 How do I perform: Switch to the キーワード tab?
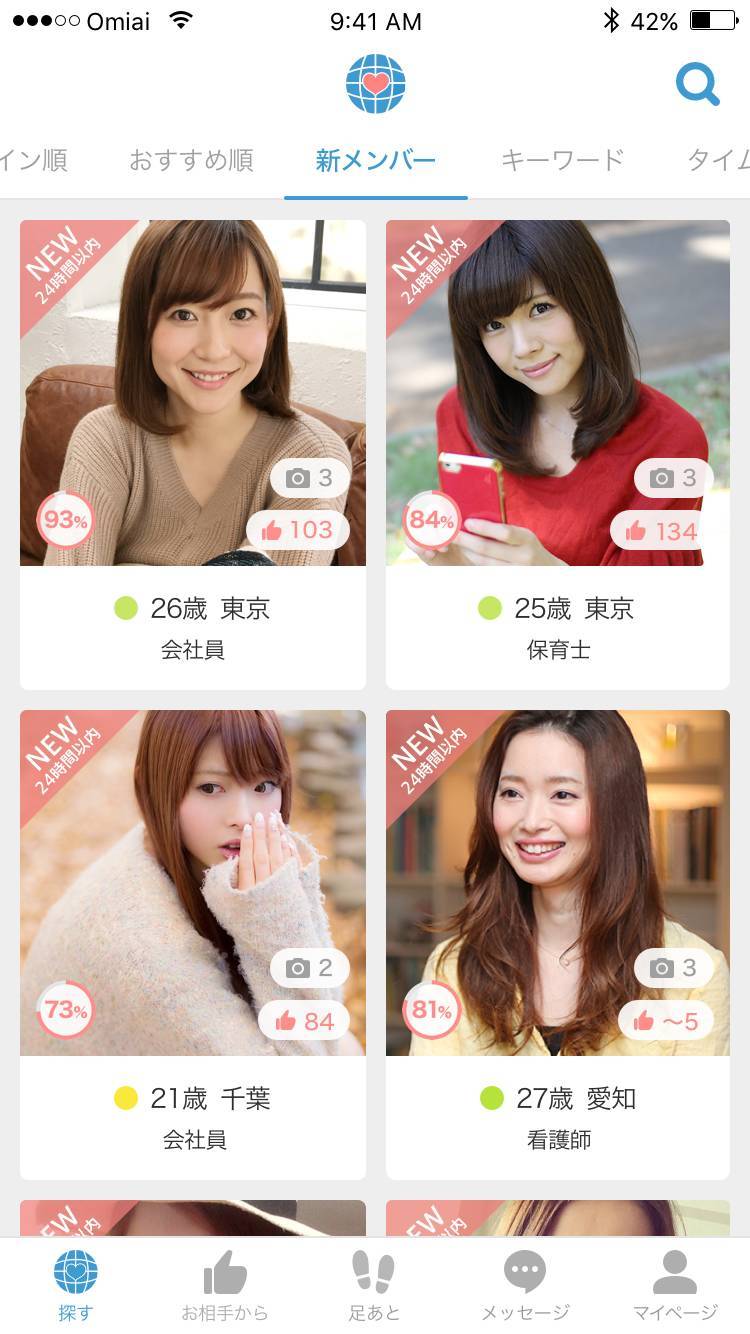coord(562,160)
